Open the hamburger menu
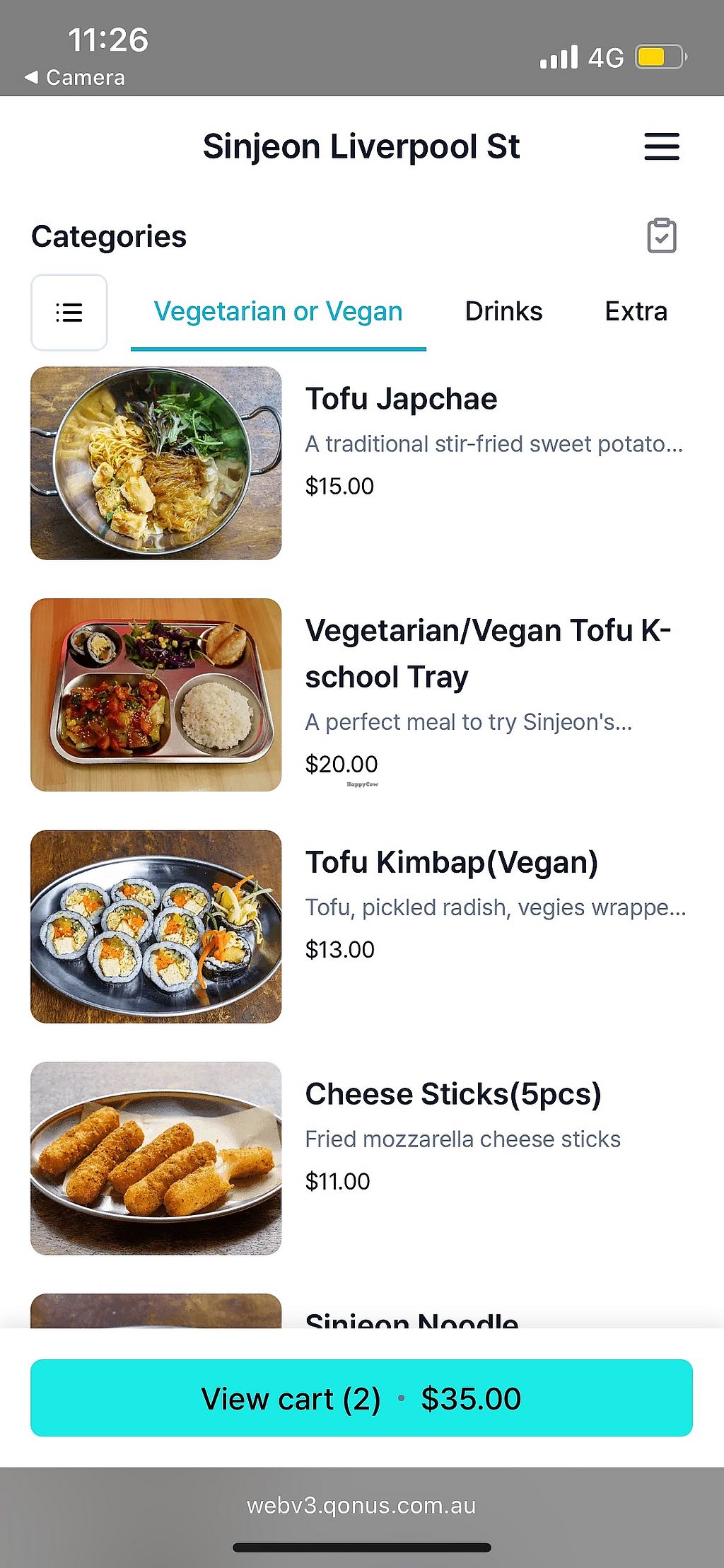The image size is (724, 1568). click(x=661, y=146)
